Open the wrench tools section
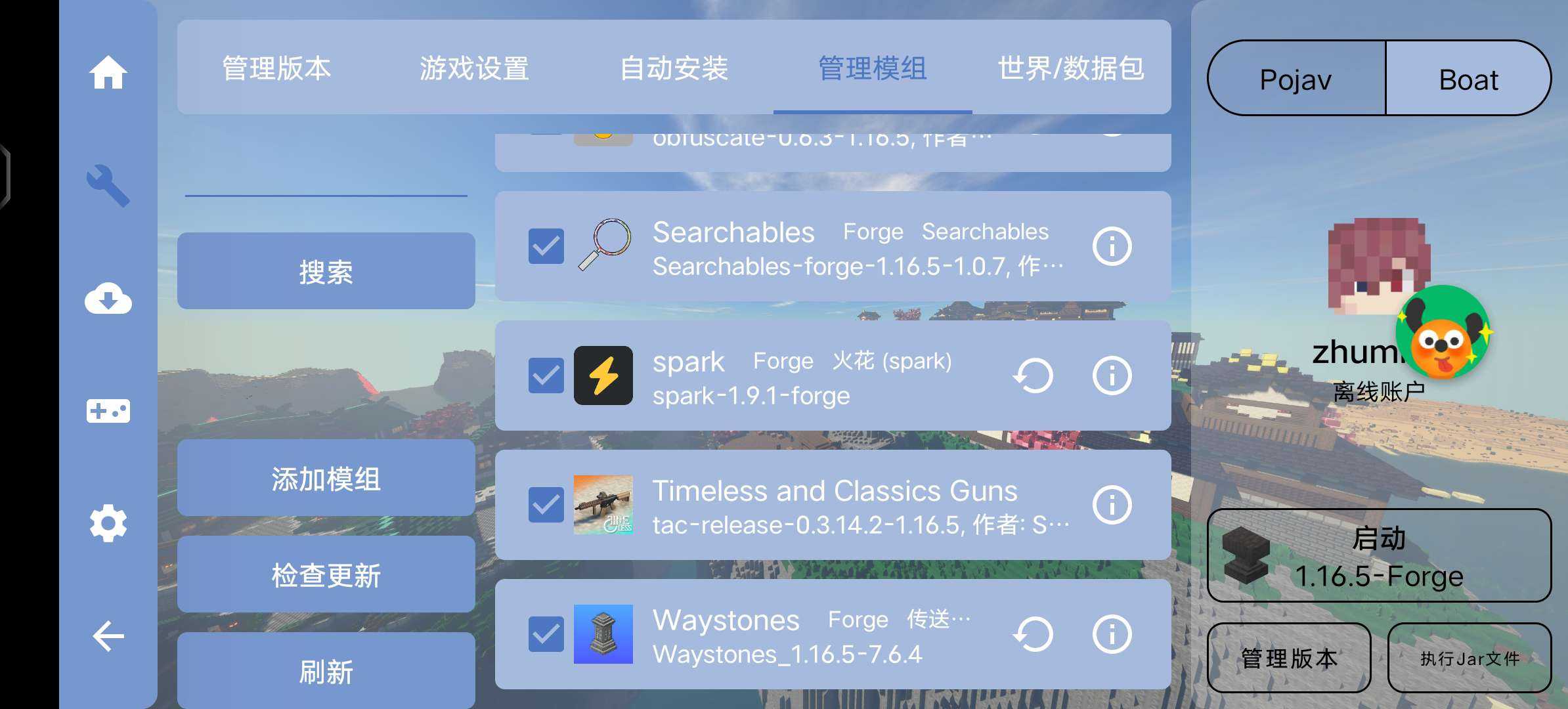Image resolution: width=1568 pixels, height=709 pixels. click(108, 186)
